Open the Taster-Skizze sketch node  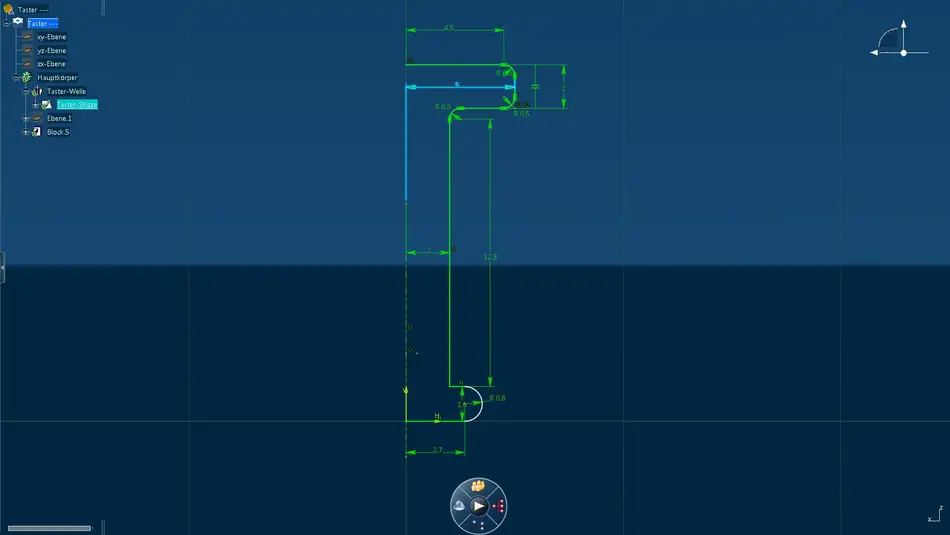coord(76,104)
